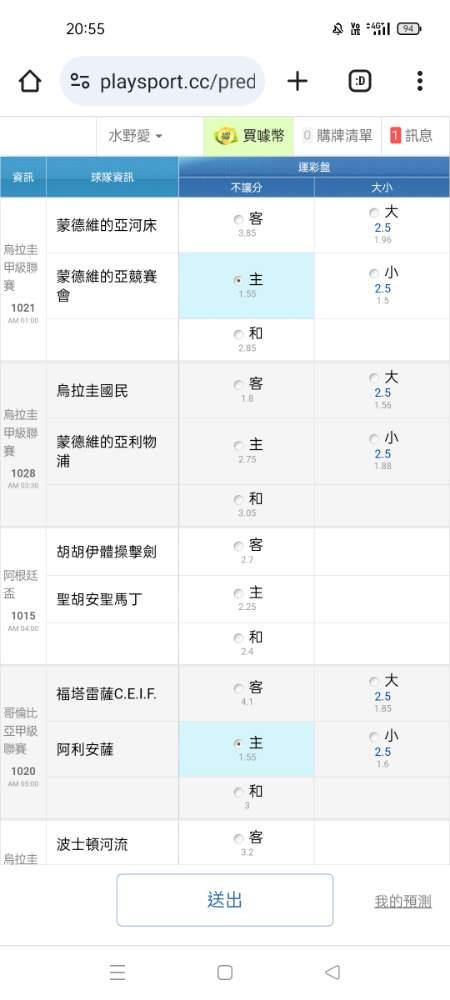Open 購牌清單 list

coord(337,136)
